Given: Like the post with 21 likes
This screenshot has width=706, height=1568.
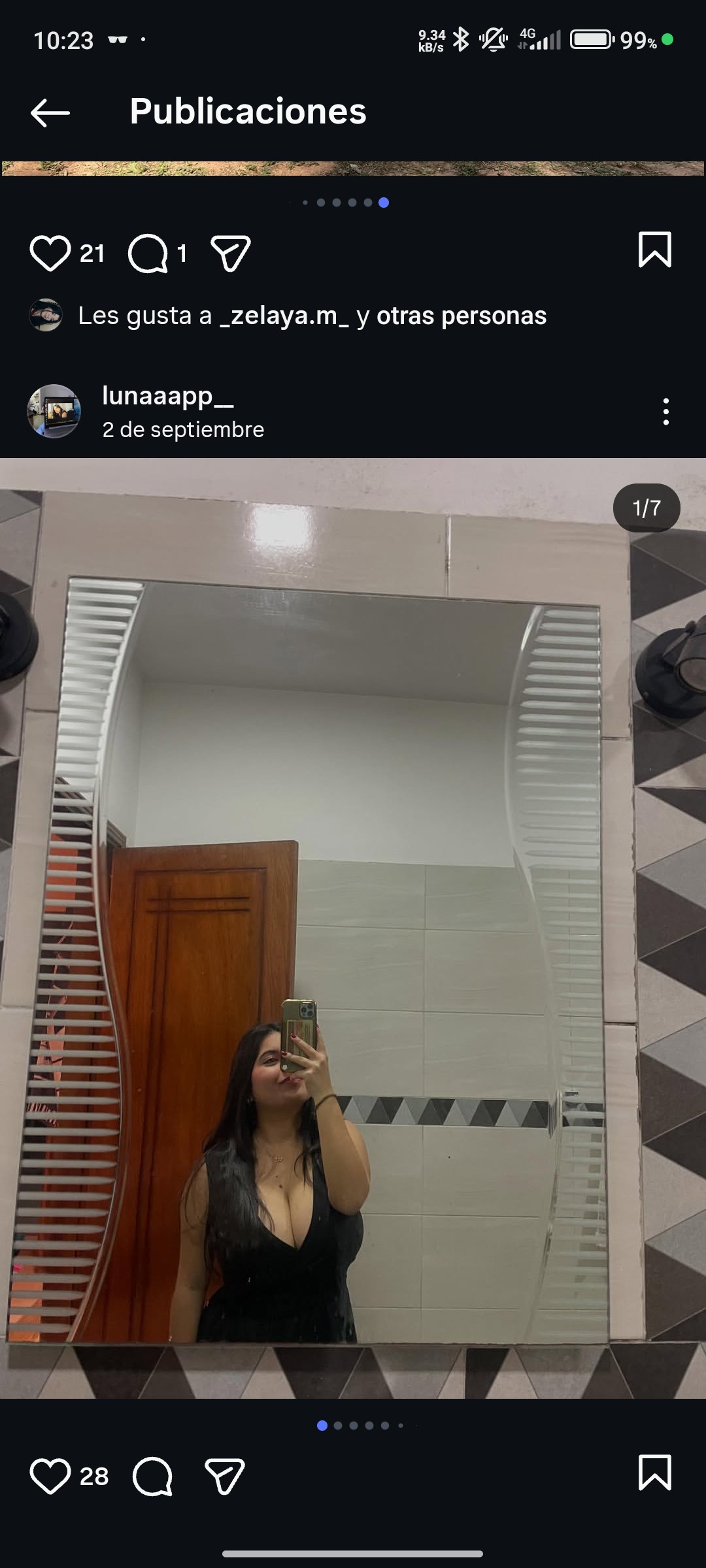Looking at the screenshot, I should 50,253.
